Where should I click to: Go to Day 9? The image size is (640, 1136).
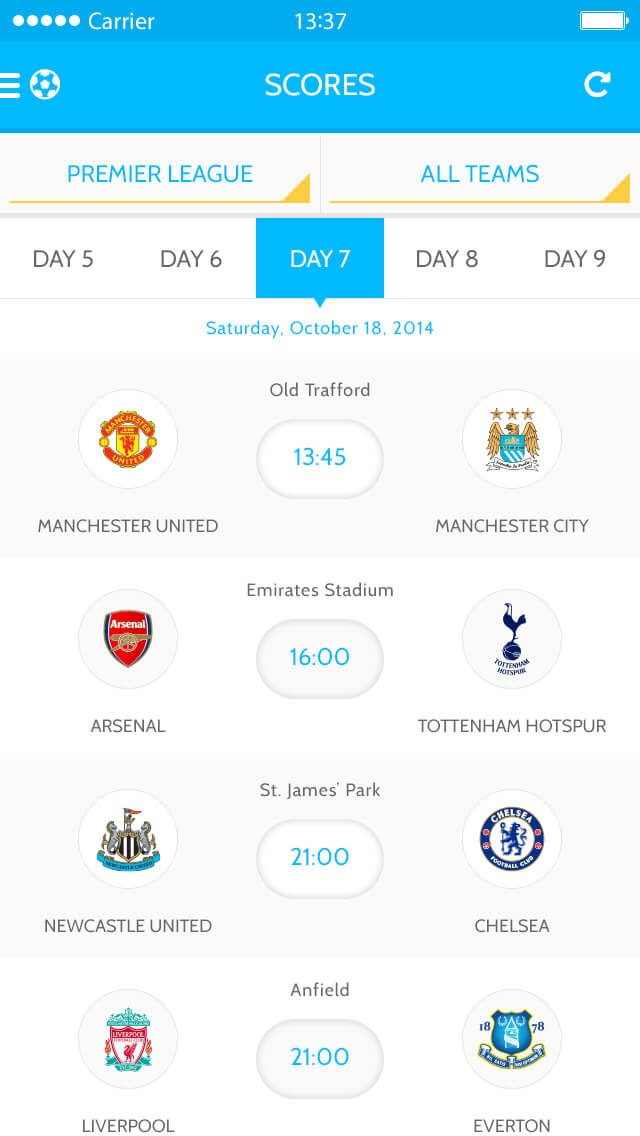coord(575,259)
